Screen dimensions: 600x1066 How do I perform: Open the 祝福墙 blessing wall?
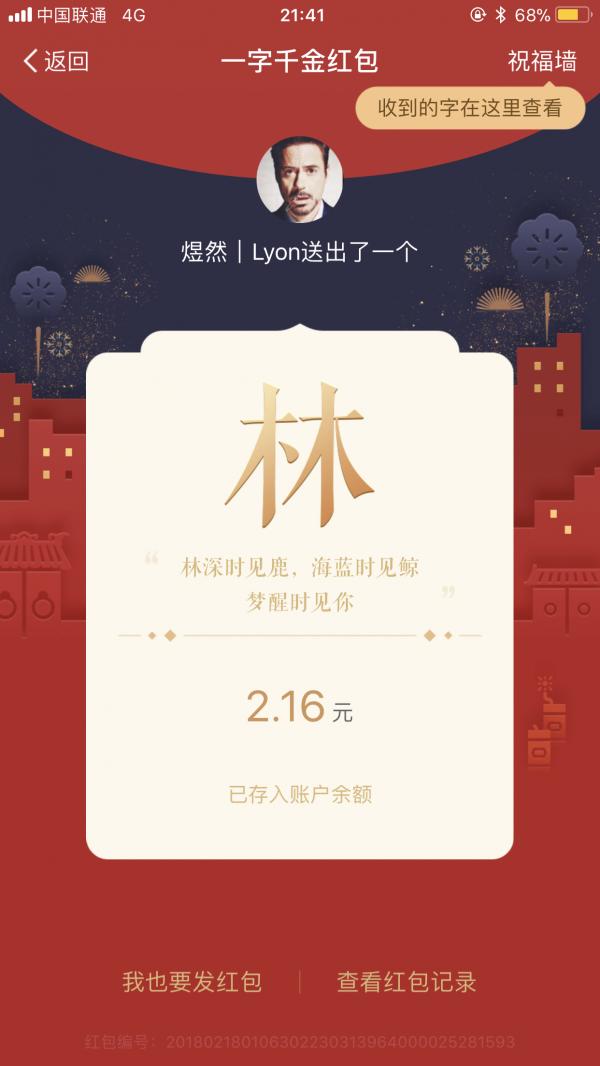click(x=542, y=61)
